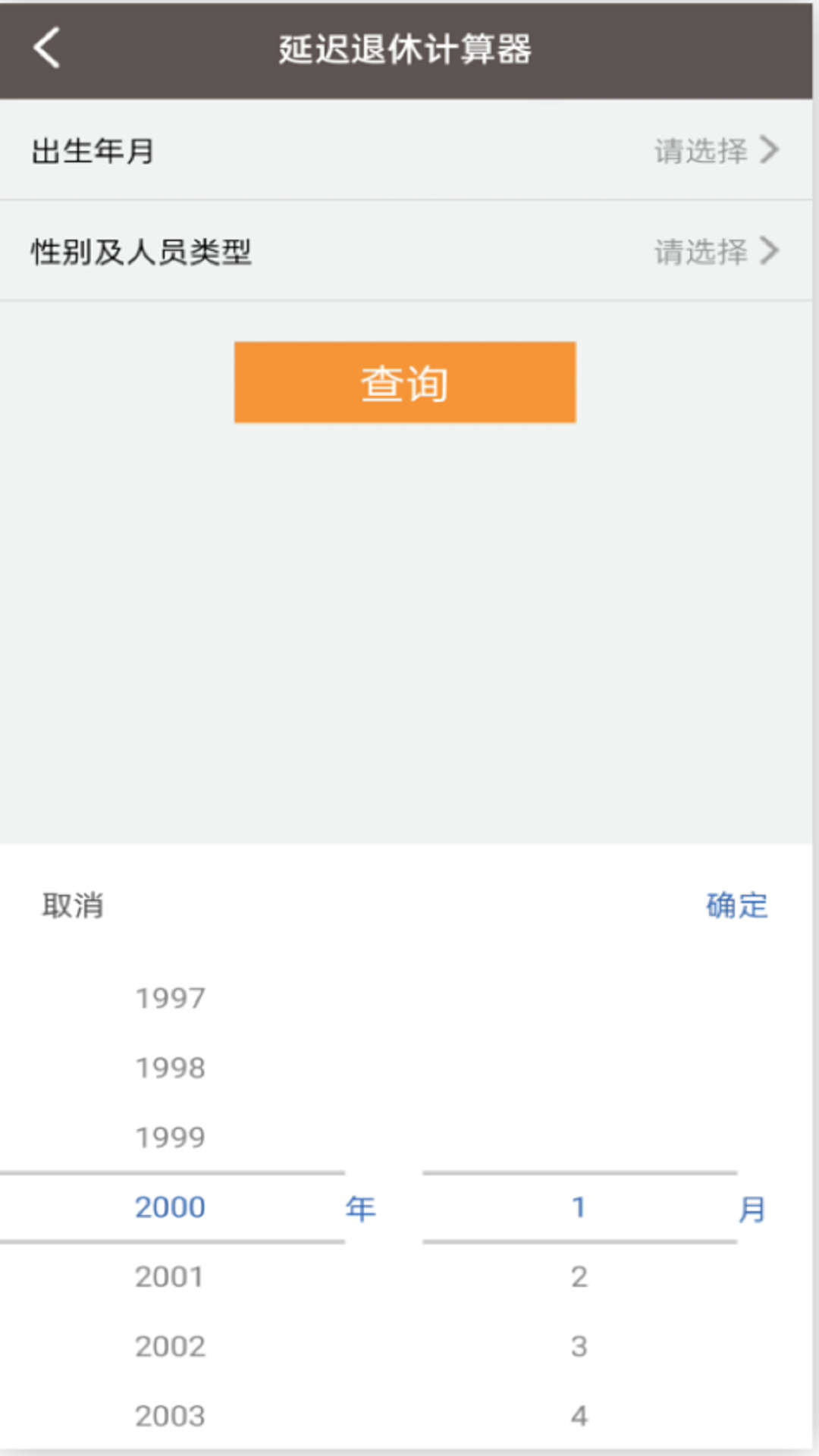Go back from the retirement calculator
Viewport: 819px width, 1456px height.
(47, 49)
